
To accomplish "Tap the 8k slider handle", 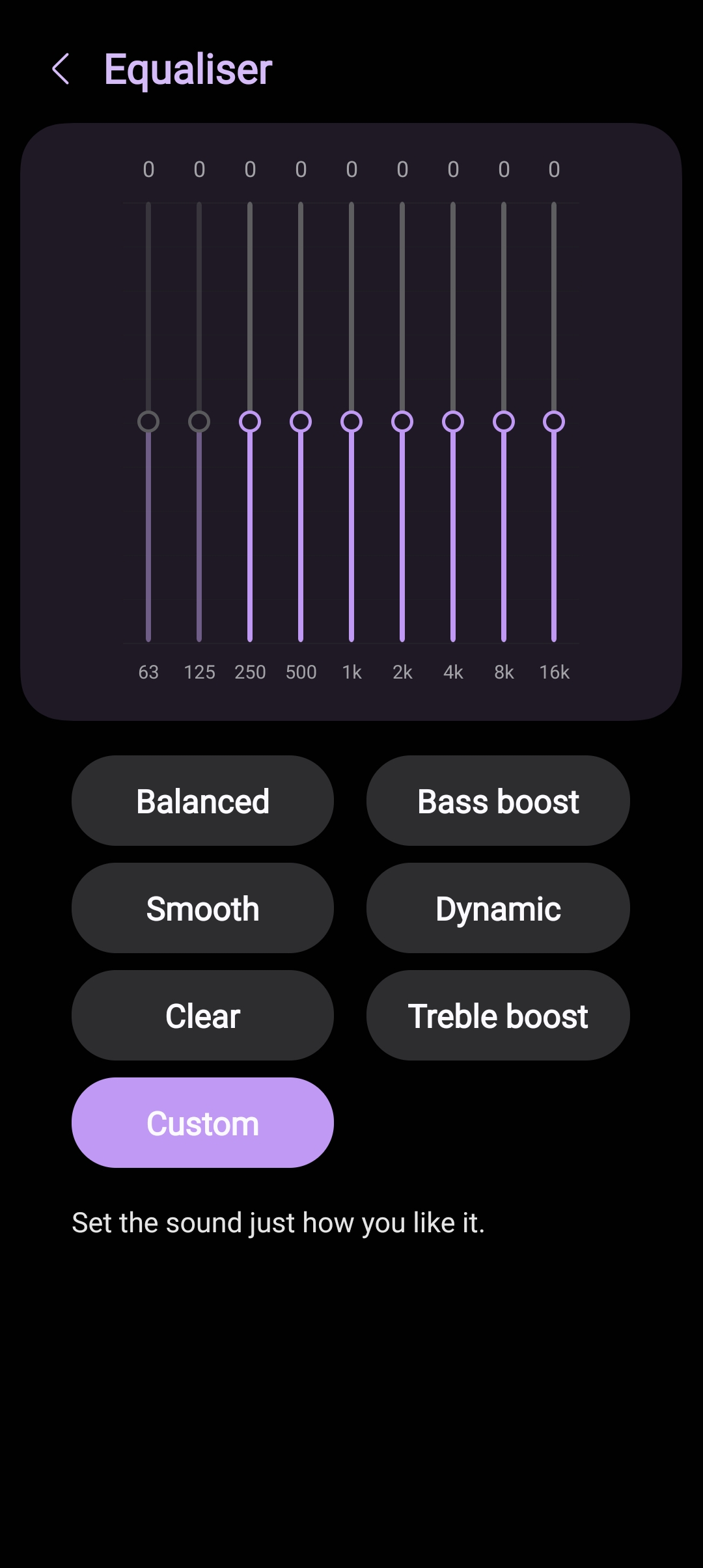I will (x=504, y=422).
